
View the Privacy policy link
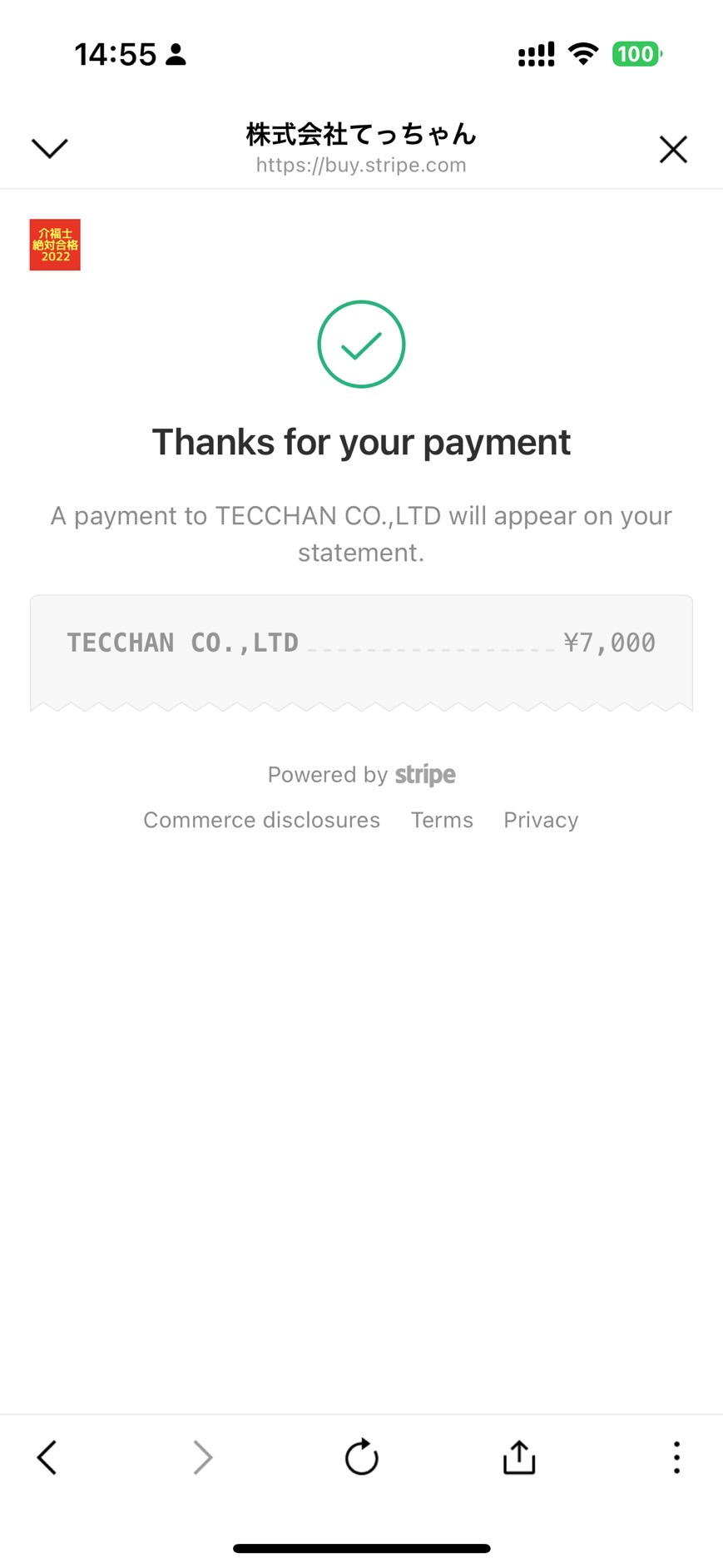541,820
